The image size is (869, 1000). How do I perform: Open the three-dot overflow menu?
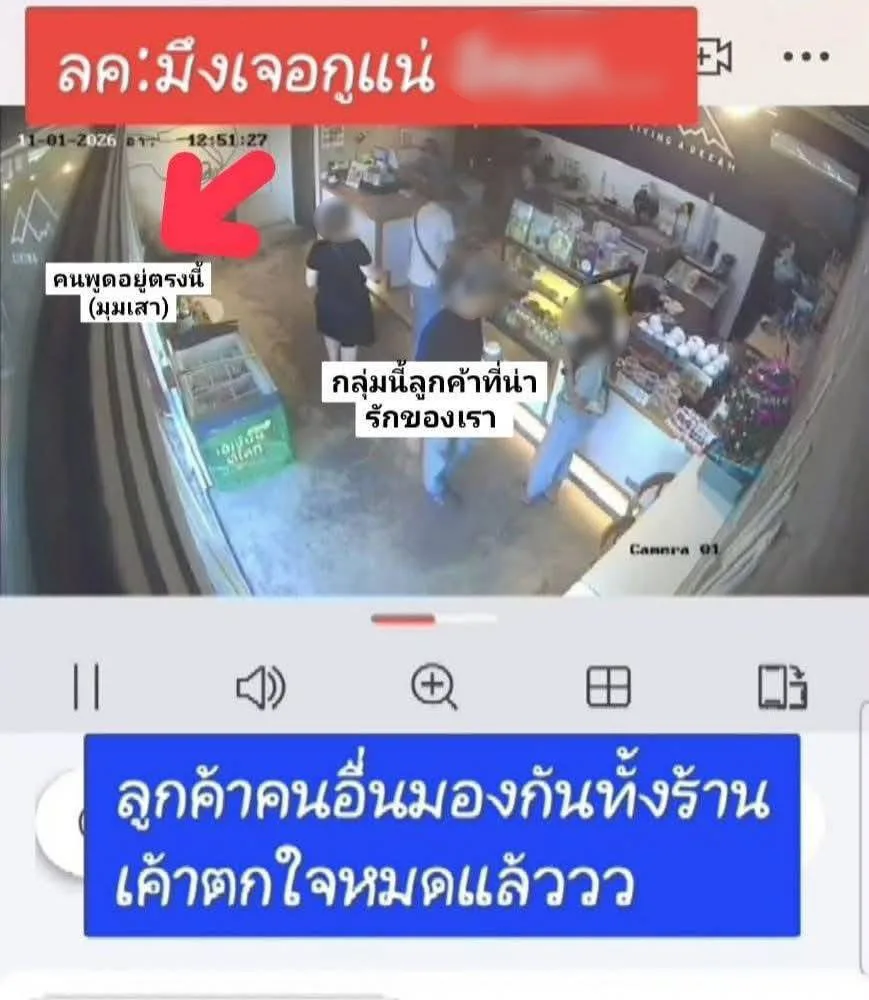(806, 57)
